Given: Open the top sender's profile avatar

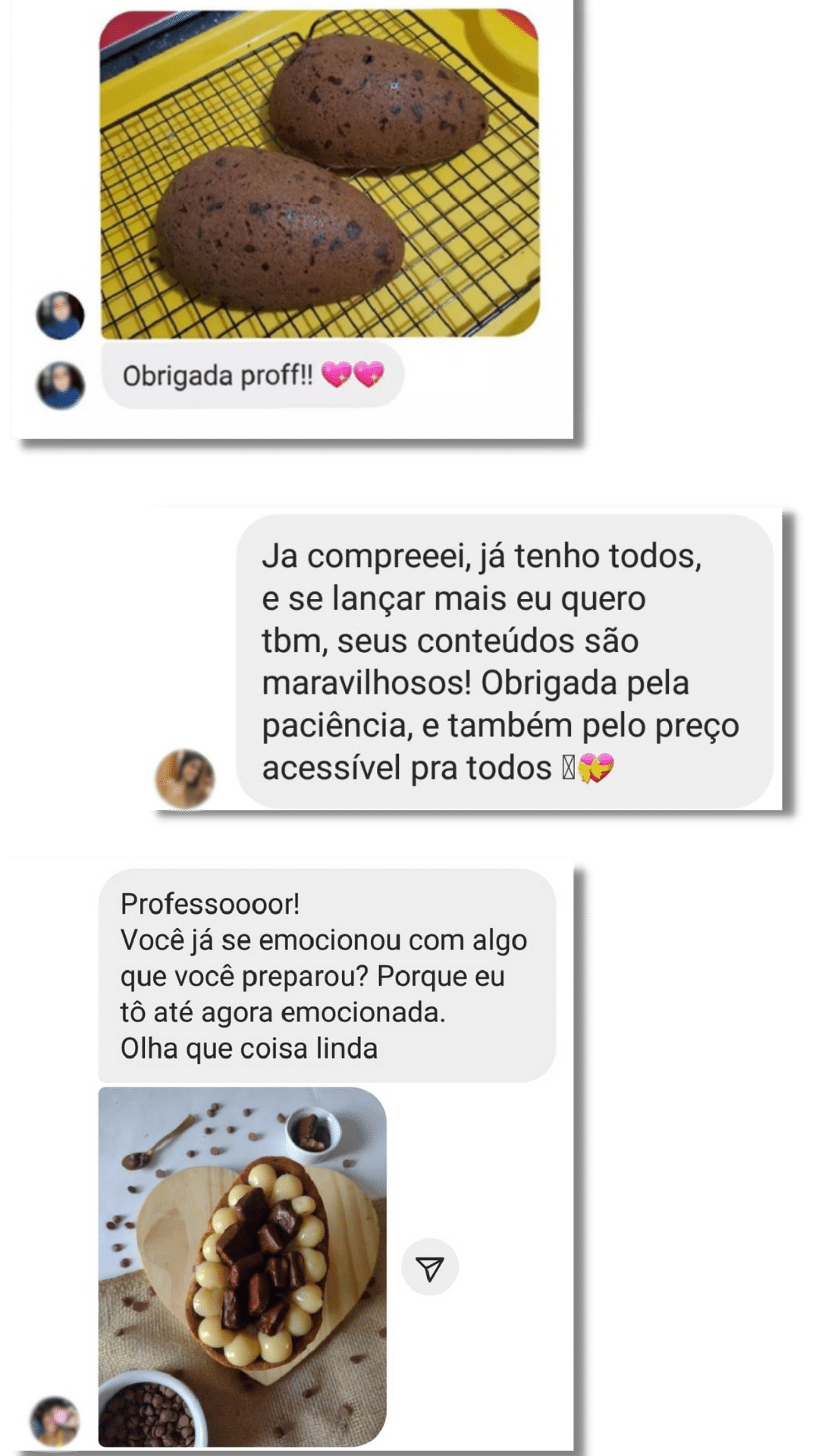Looking at the screenshot, I should [58, 313].
